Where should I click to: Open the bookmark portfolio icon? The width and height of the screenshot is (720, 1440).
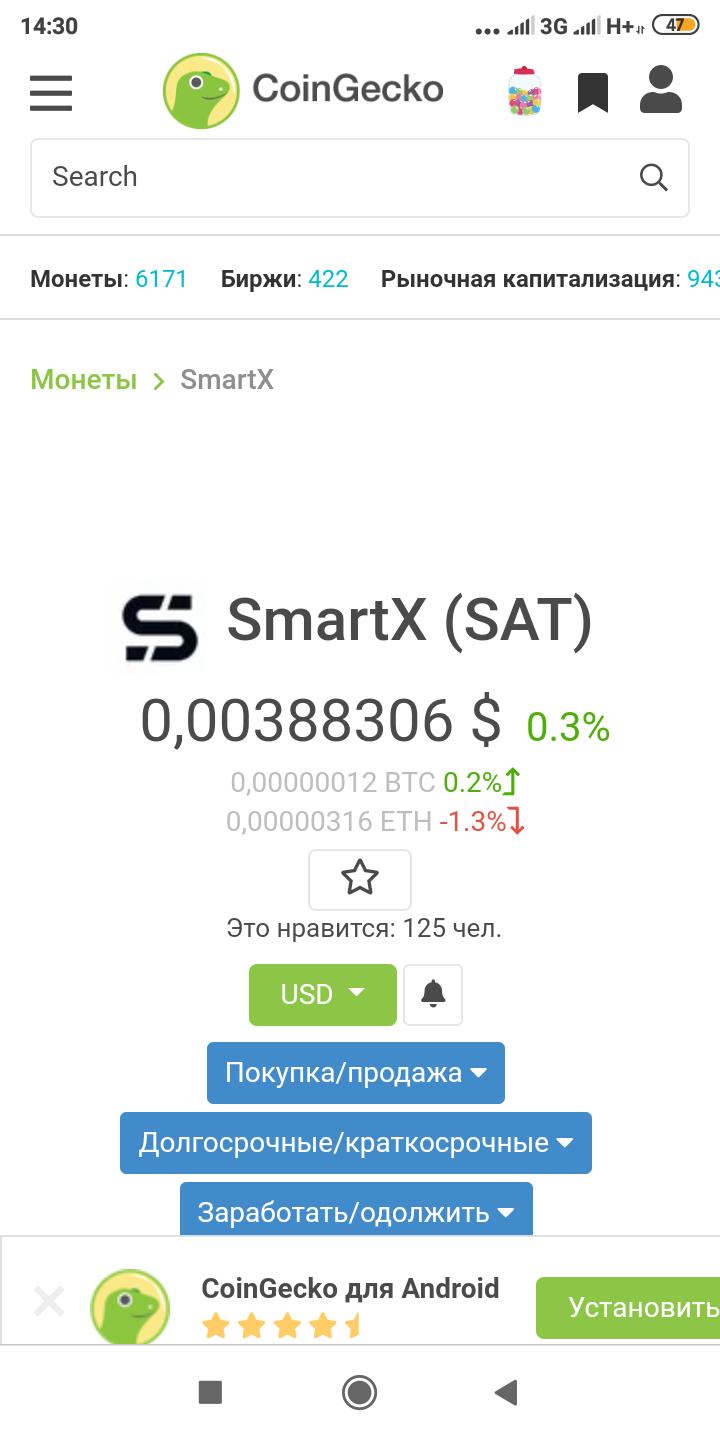[593, 92]
